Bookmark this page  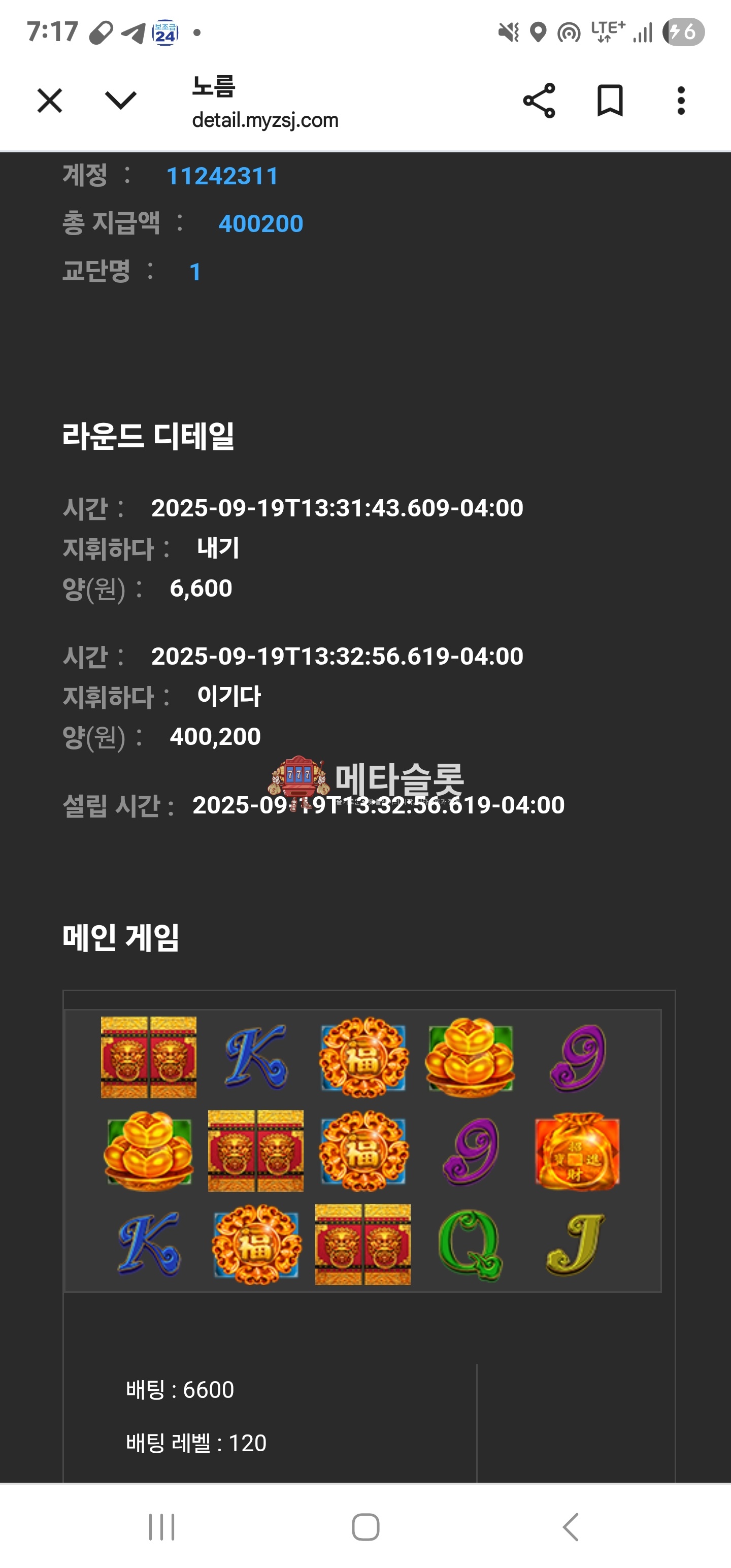(x=610, y=101)
